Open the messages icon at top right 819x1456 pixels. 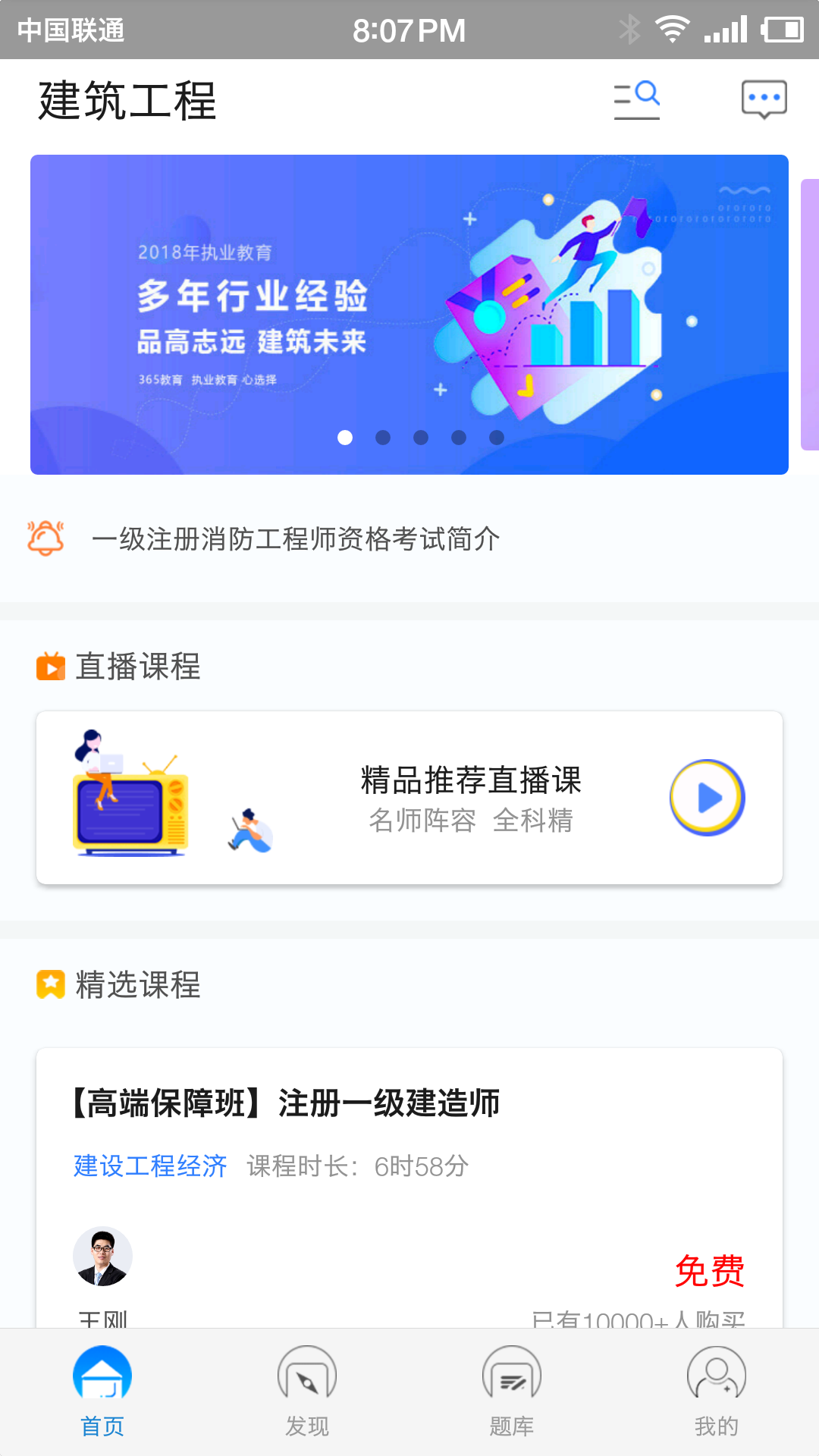[764, 97]
